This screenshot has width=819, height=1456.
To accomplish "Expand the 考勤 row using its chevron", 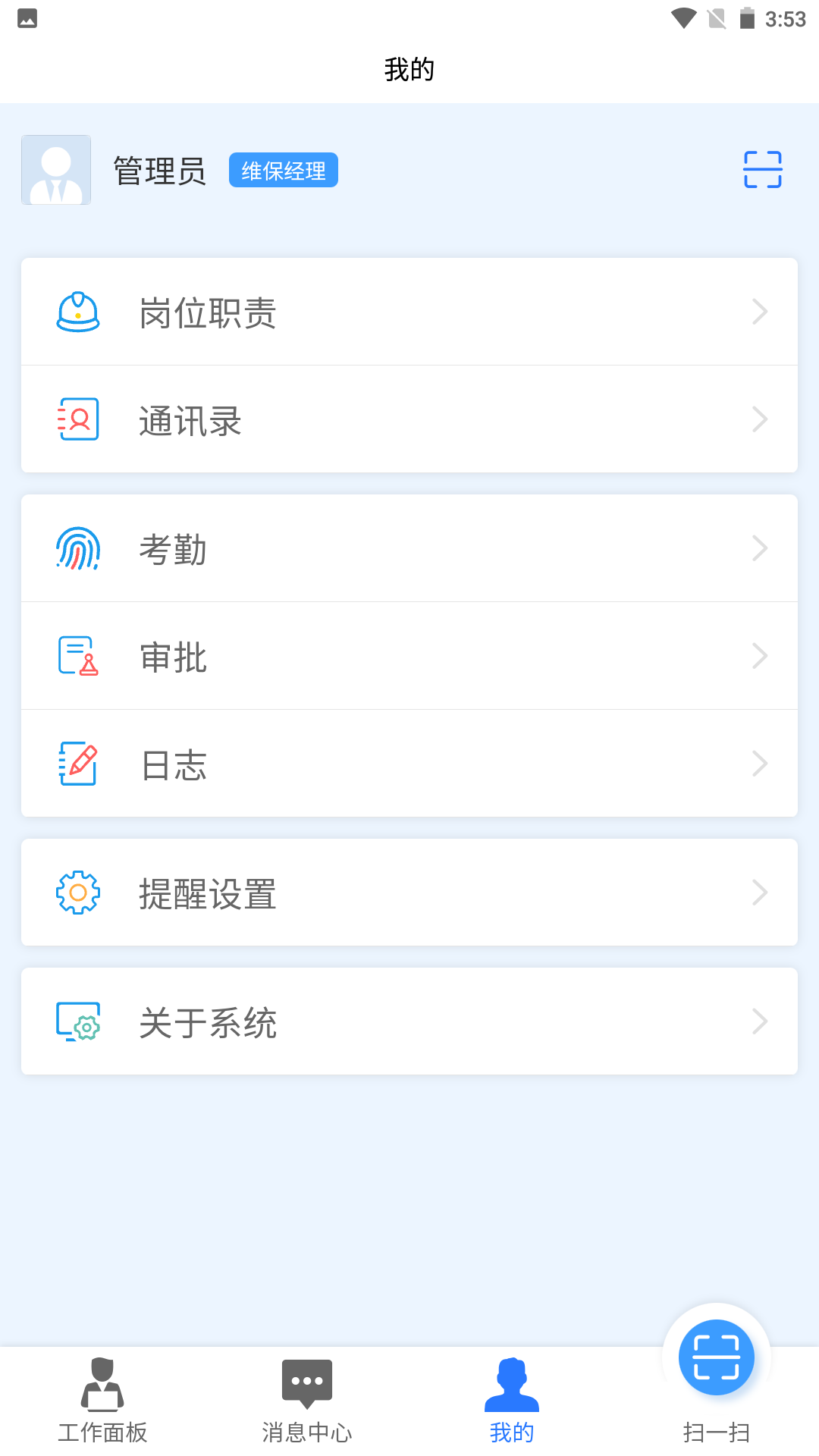I will pyautogui.click(x=759, y=548).
